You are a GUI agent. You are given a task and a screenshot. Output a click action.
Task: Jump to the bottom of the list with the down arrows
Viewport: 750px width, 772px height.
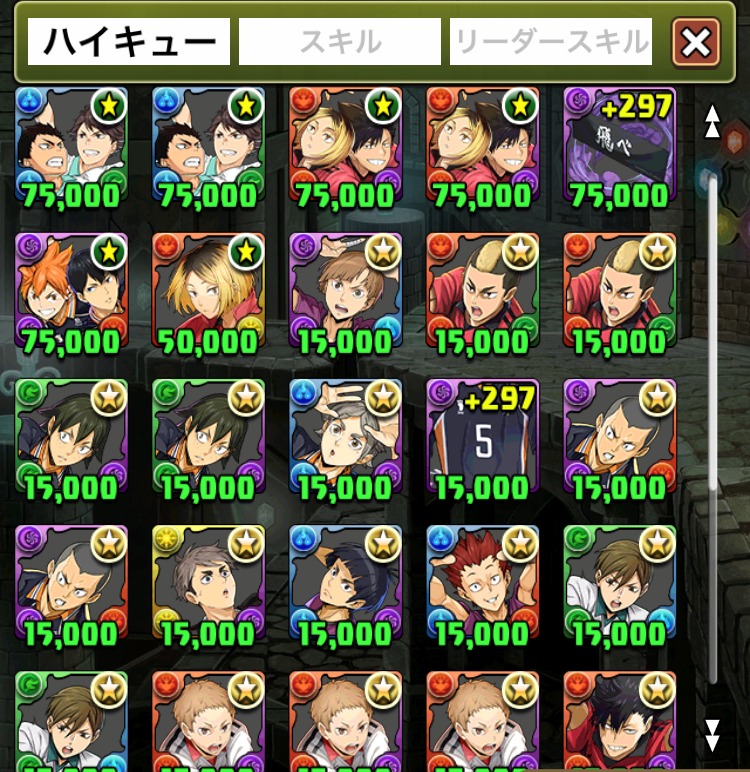coord(712,734)
